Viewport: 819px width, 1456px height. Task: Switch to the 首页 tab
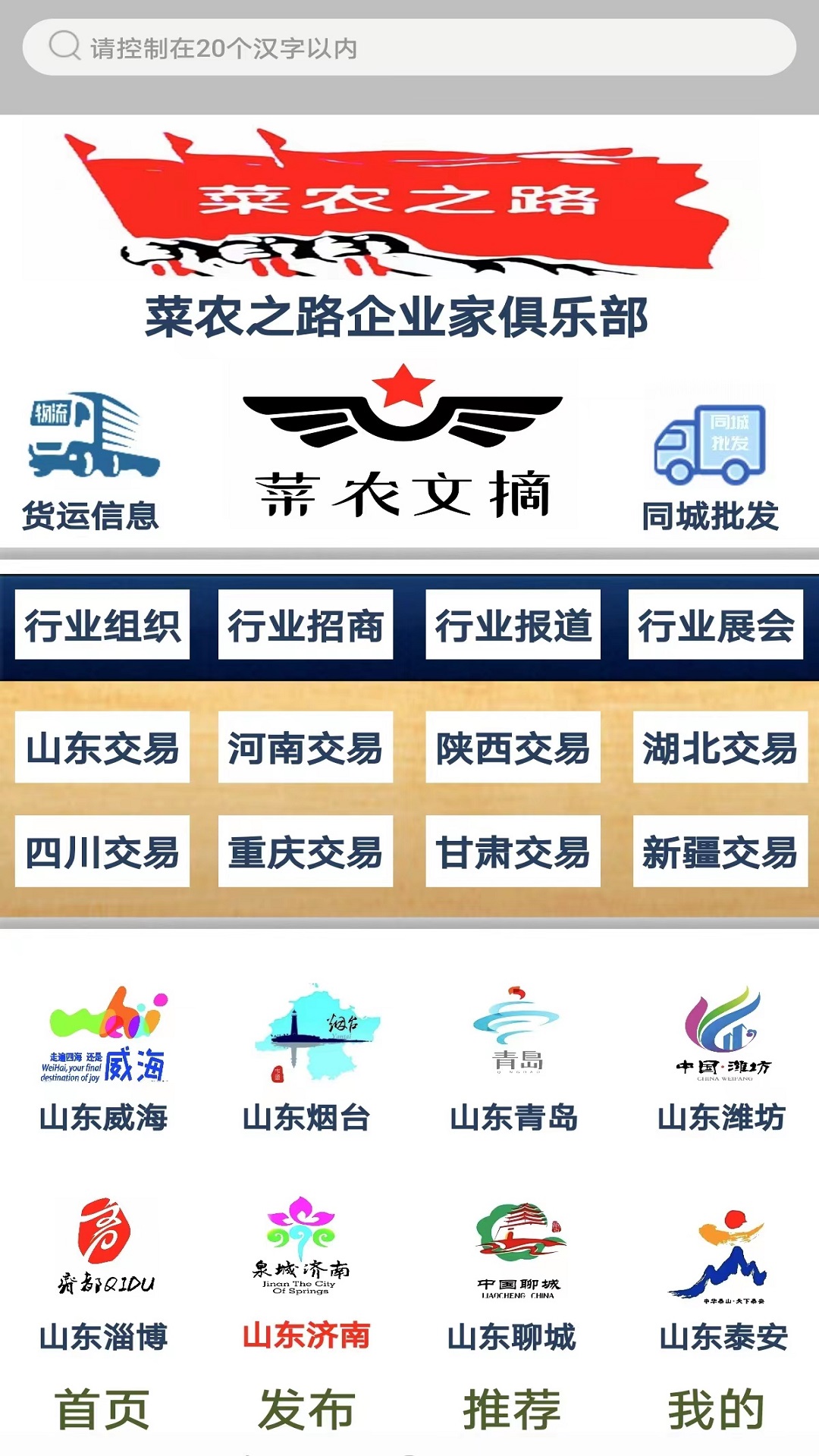tap(102, 1409)
